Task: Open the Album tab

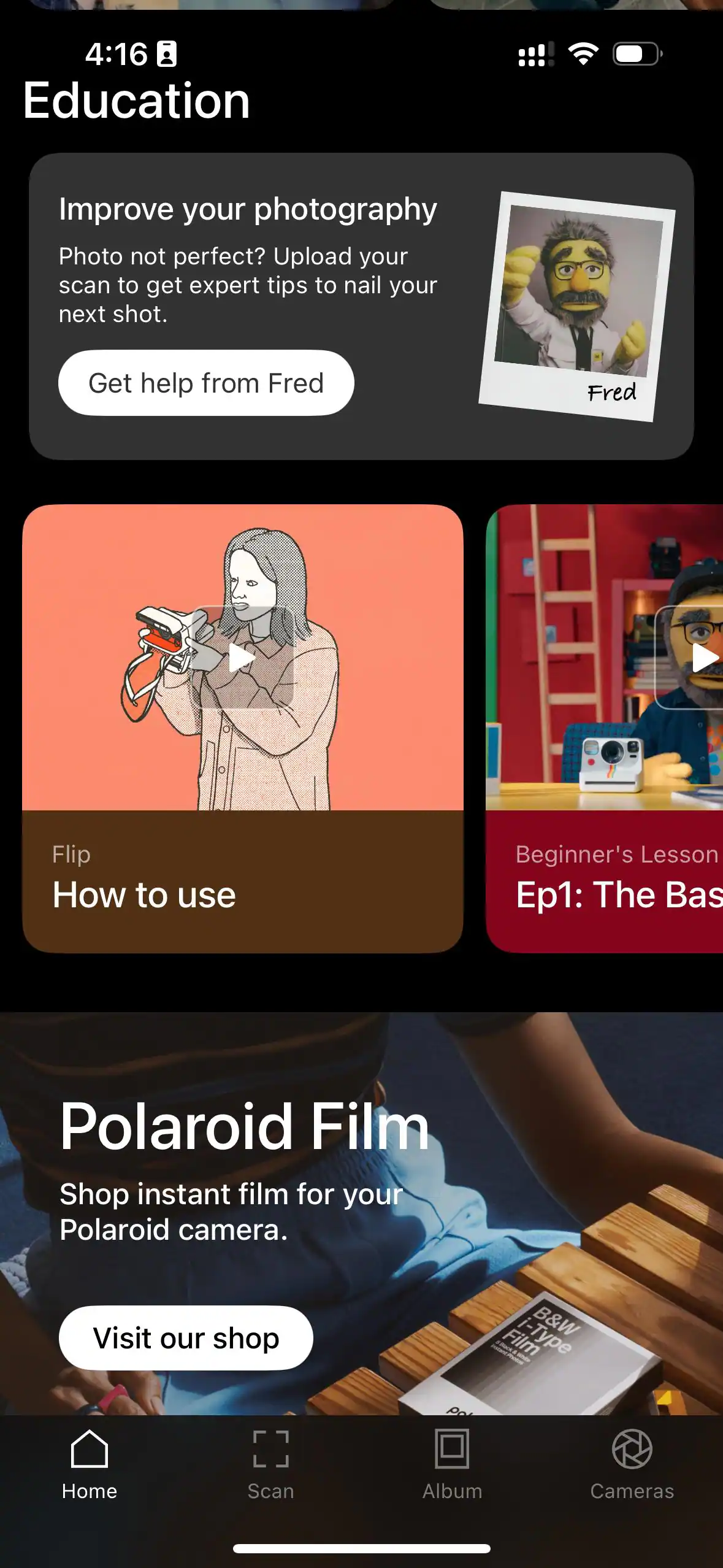Action: [x=452, y=1465]
